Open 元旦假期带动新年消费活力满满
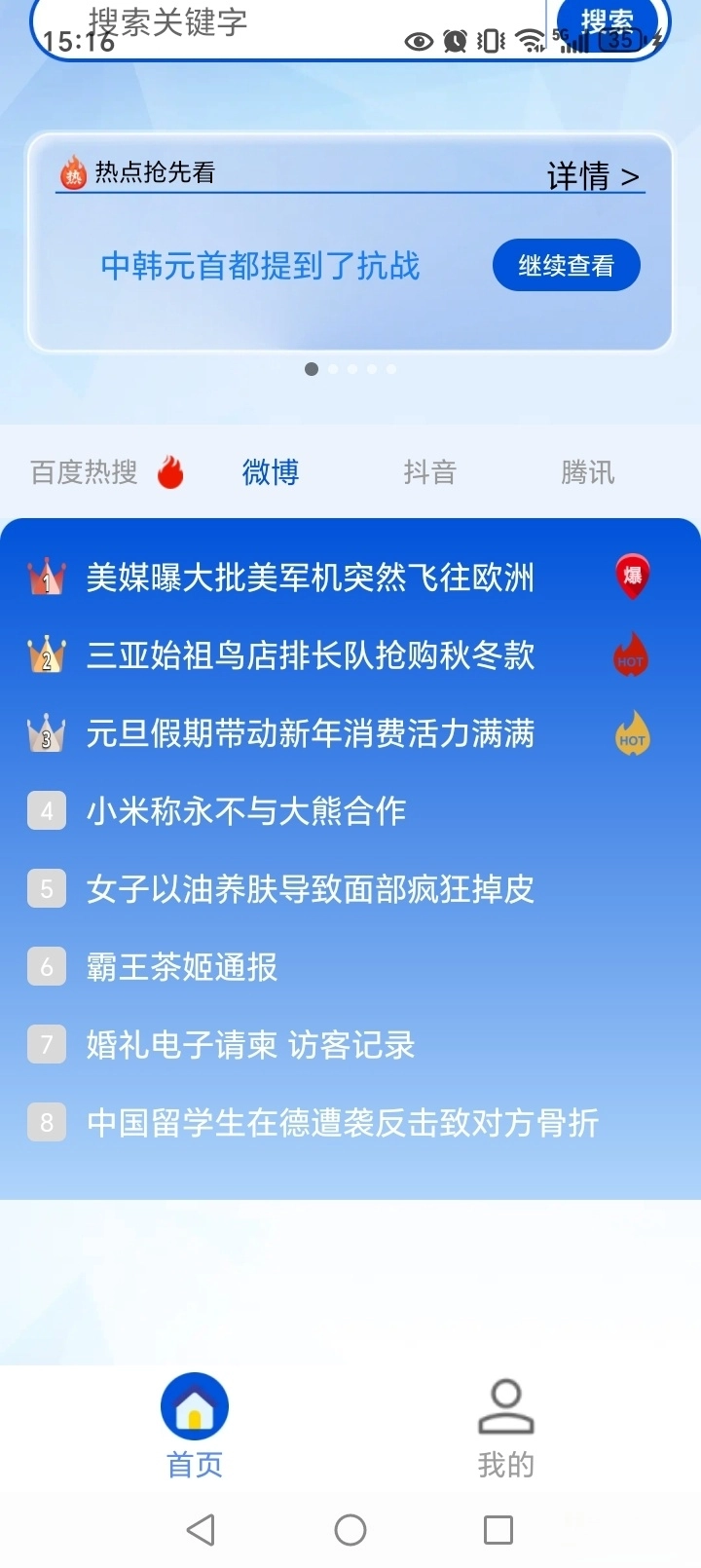This screenshot has height=1568, width=701. 310,733
